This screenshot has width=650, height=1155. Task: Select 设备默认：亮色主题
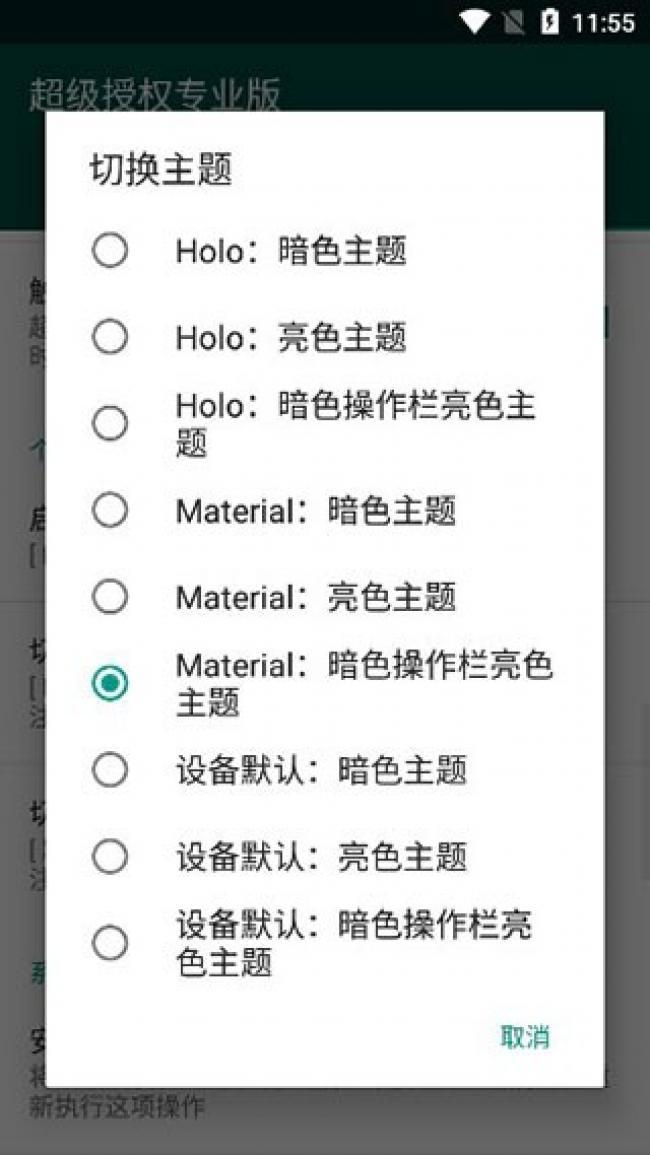(x=324, y=856)
